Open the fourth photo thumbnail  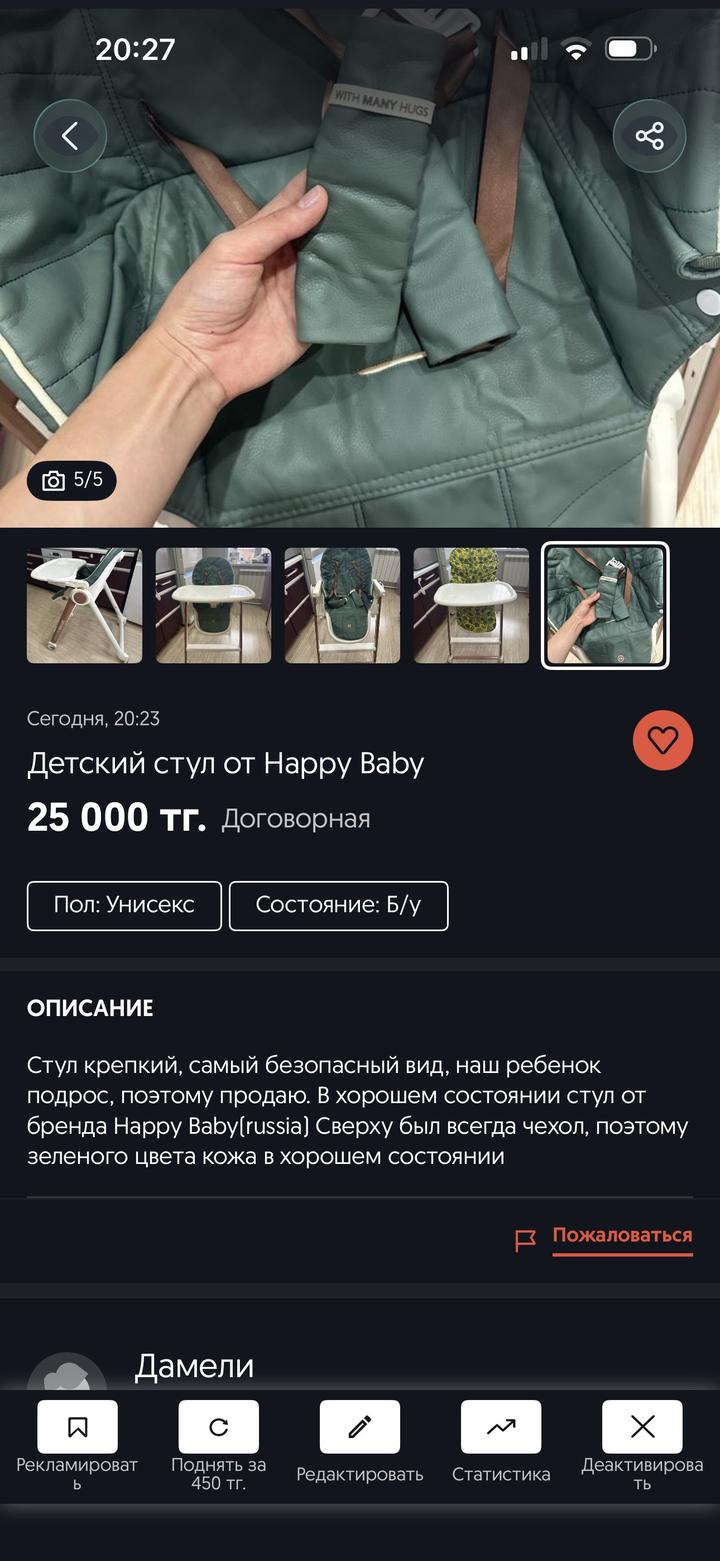(471, 605)
